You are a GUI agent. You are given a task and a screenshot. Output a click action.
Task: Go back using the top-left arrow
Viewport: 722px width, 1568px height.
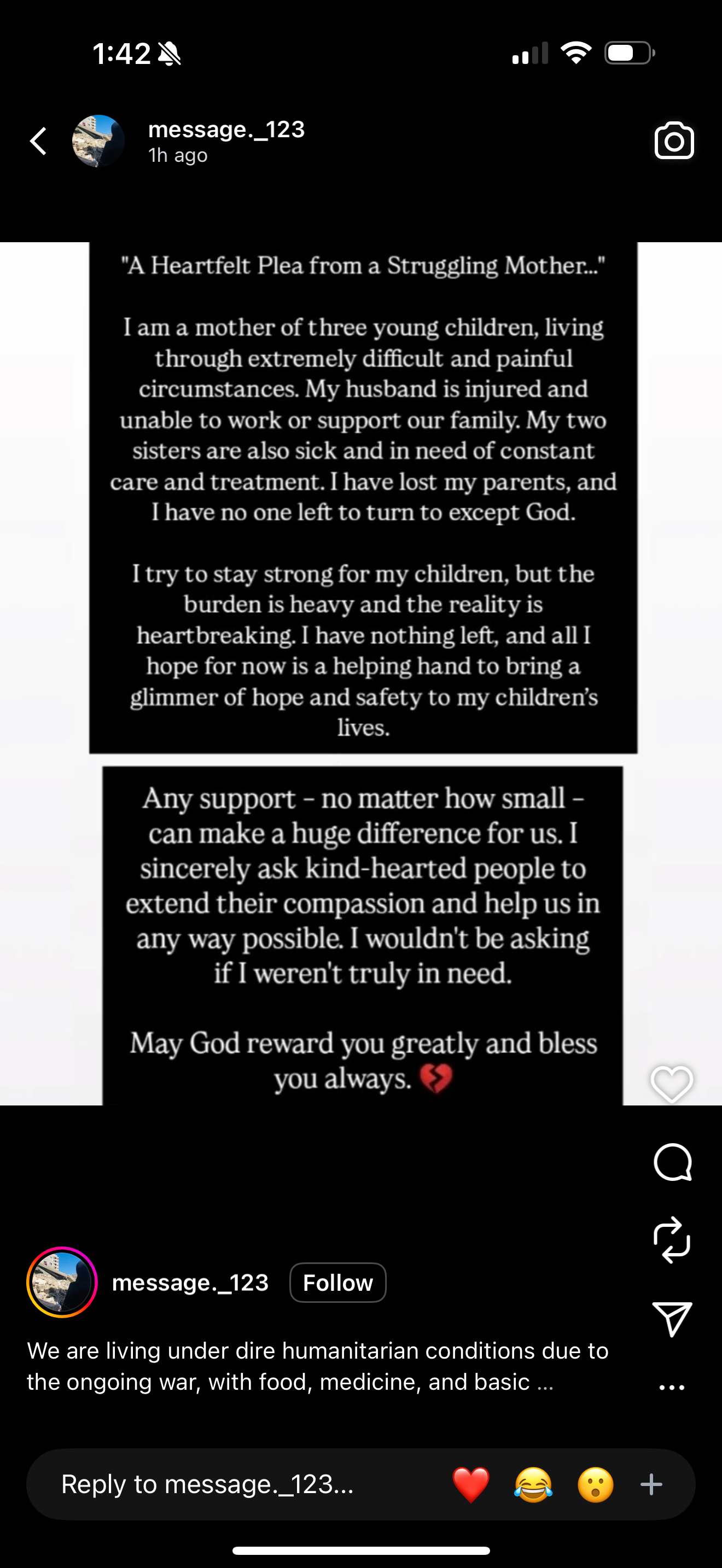(x=39, y=141)
